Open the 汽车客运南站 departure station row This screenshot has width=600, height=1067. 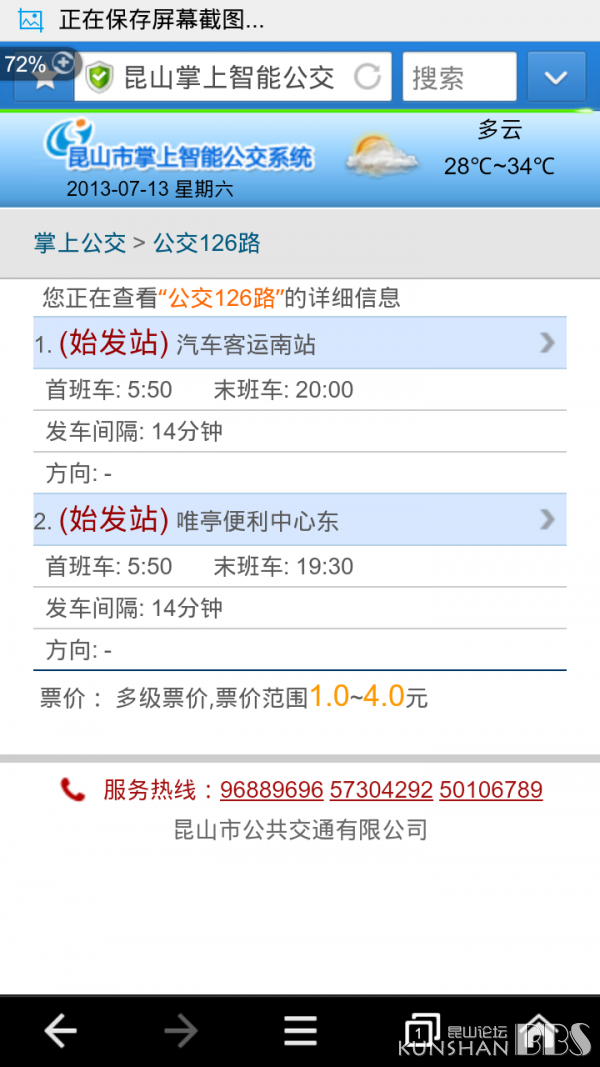299,343
